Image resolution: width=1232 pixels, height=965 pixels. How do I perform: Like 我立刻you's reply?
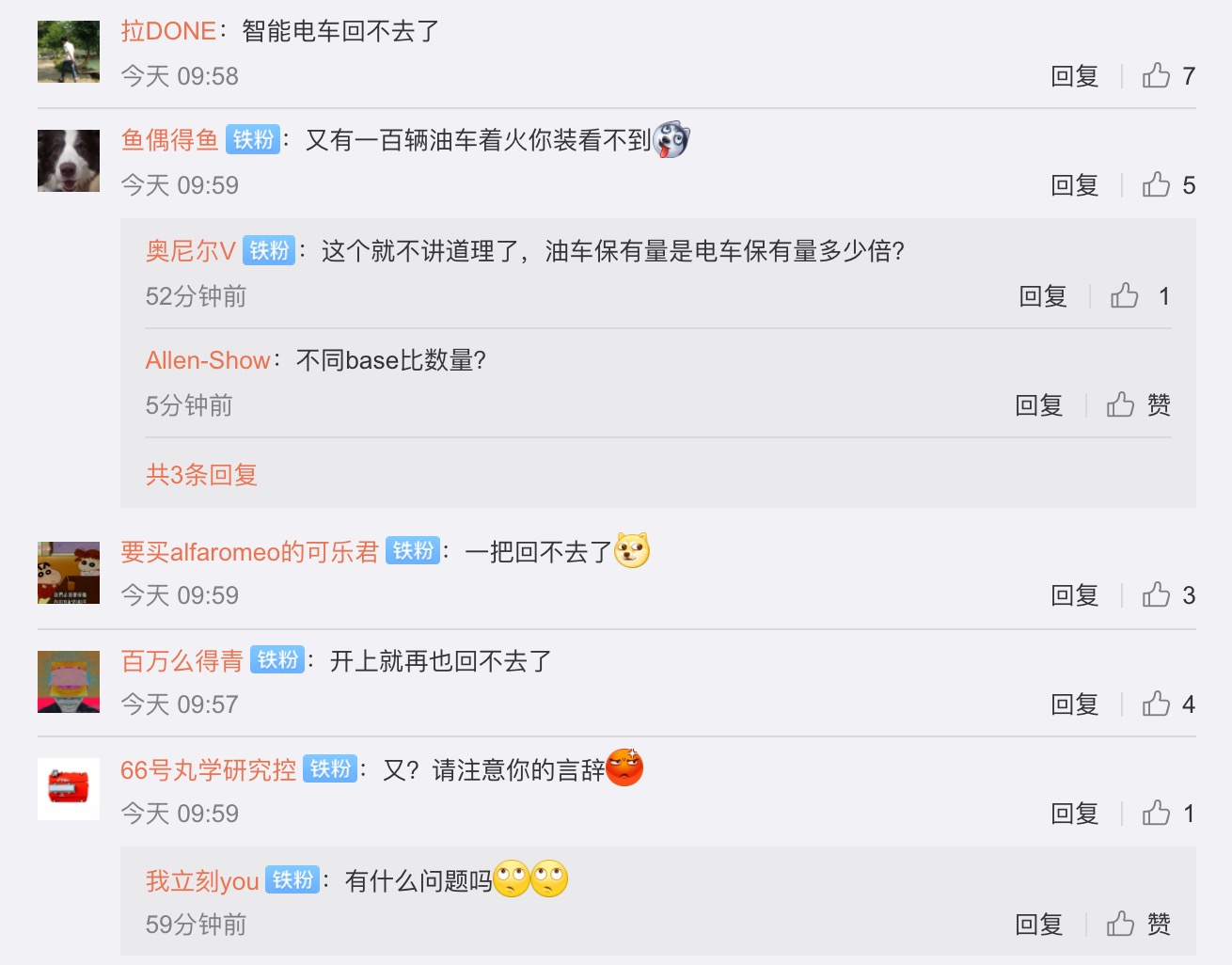point(1120,925)
